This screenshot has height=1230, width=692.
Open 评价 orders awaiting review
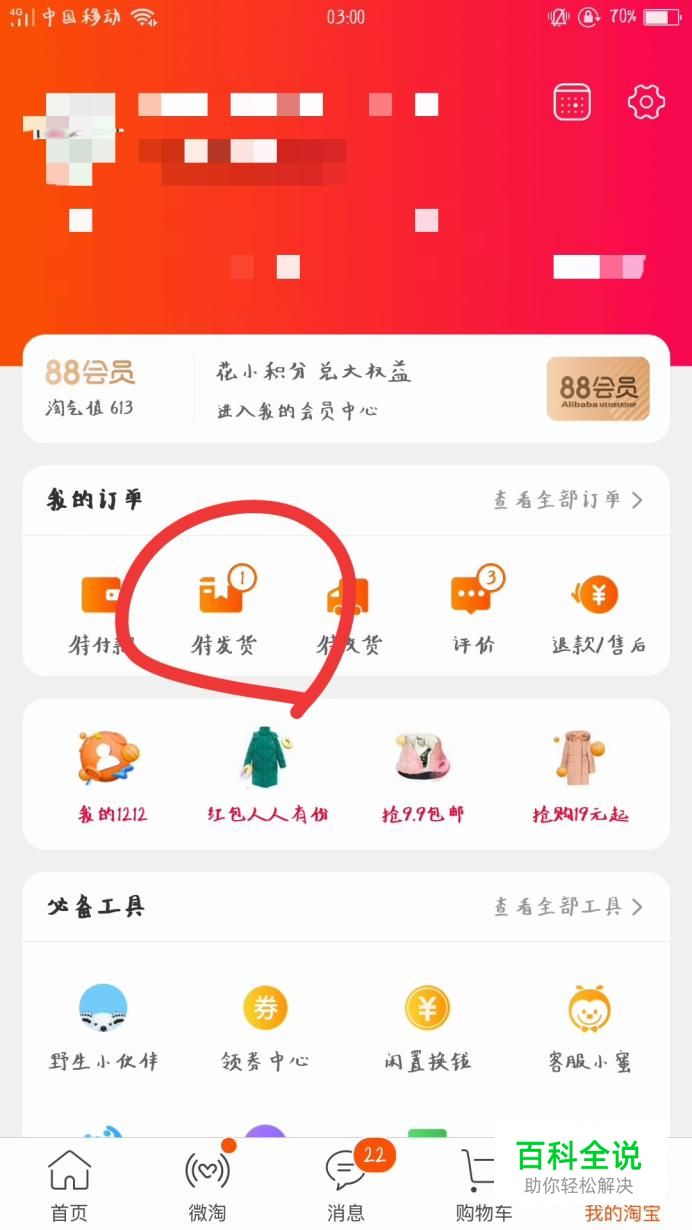pyautogui.click(x=474, y=612)
